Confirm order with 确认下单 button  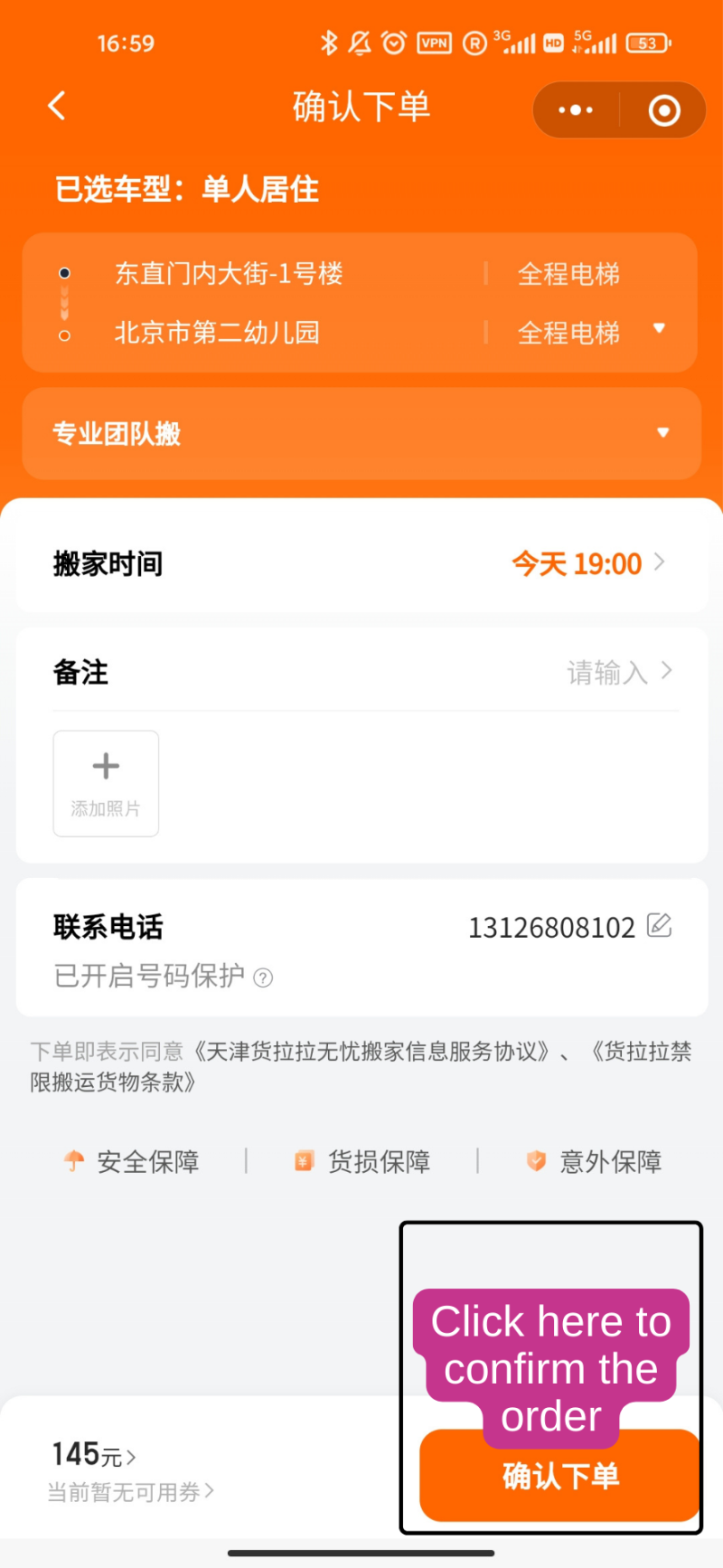click(560, 1476)
